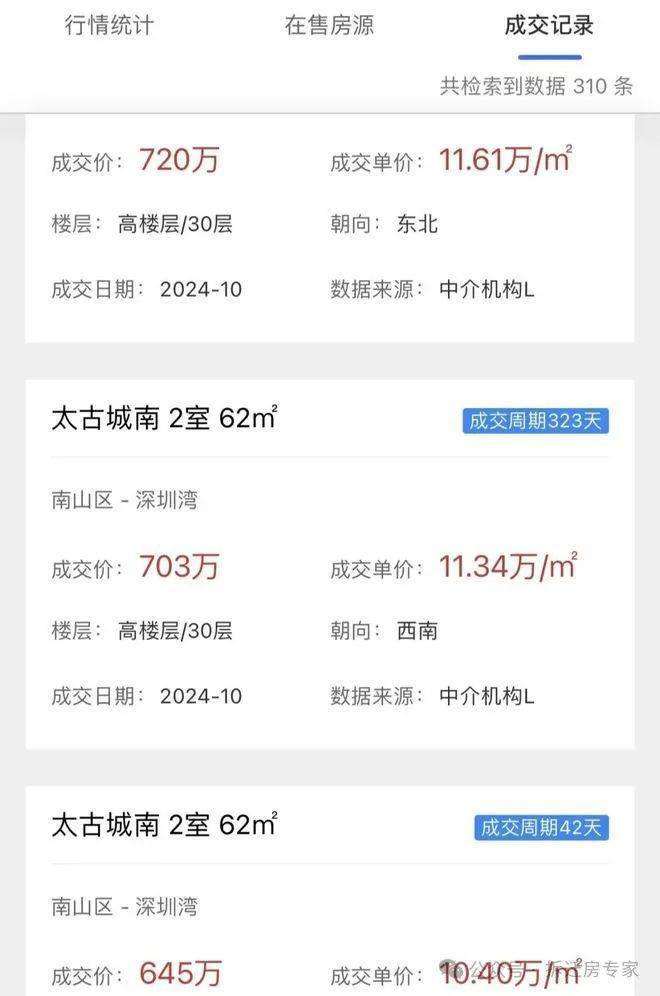The width and height of the screenshot is (660, 996).
Task: Switch to the 在售房源 tab
Action: coord(329,26)
